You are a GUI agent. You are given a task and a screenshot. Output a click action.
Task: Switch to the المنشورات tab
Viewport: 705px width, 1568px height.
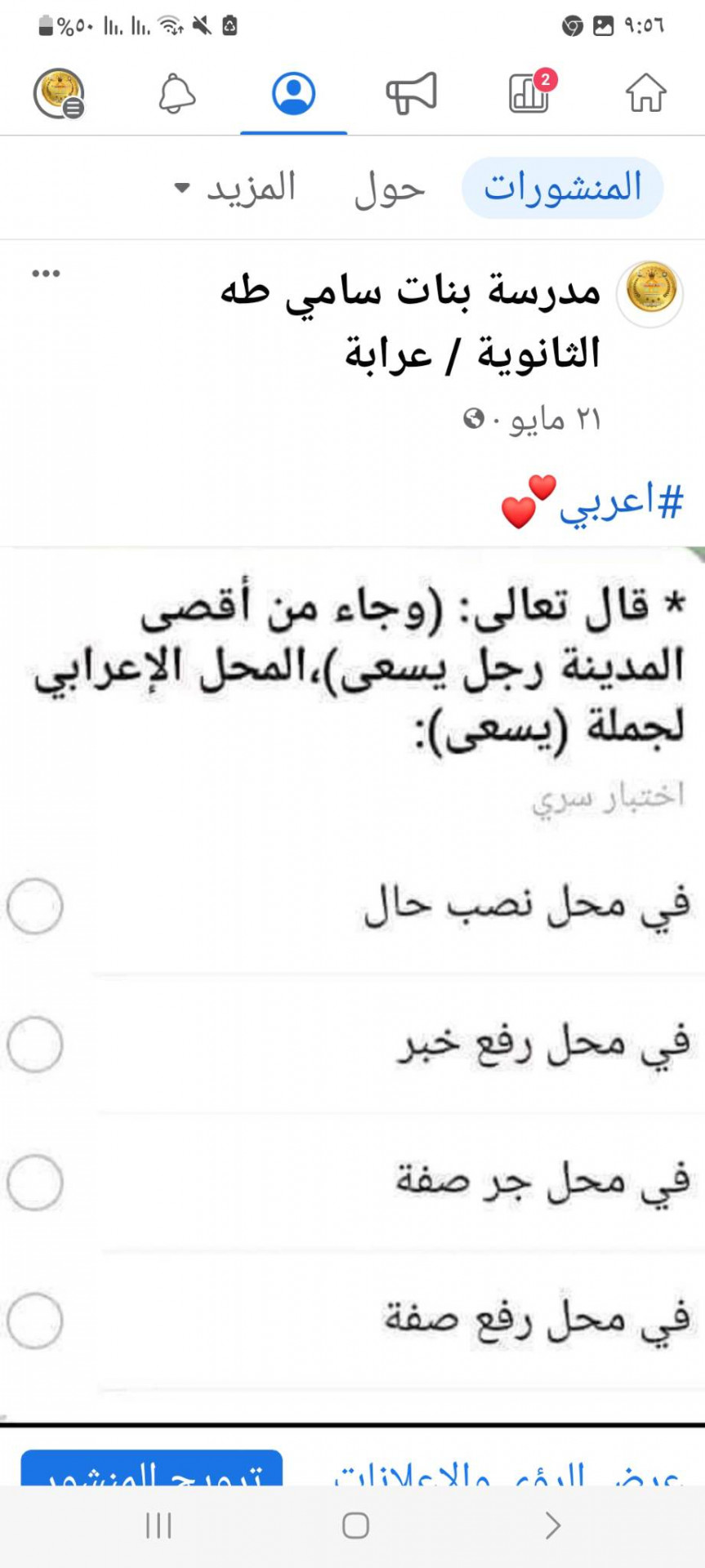[x=563, y=188]
